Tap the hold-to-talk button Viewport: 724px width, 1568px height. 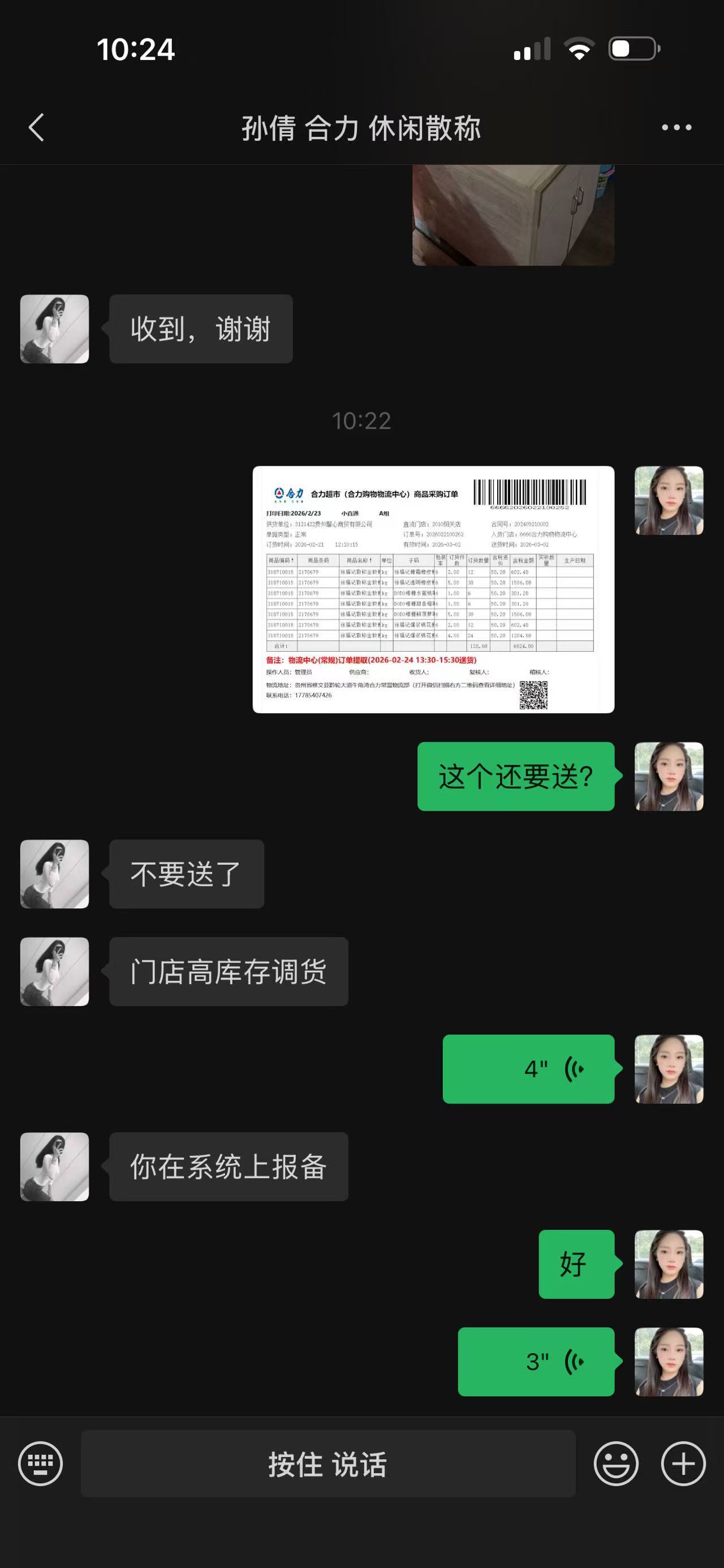[327, 1464]
